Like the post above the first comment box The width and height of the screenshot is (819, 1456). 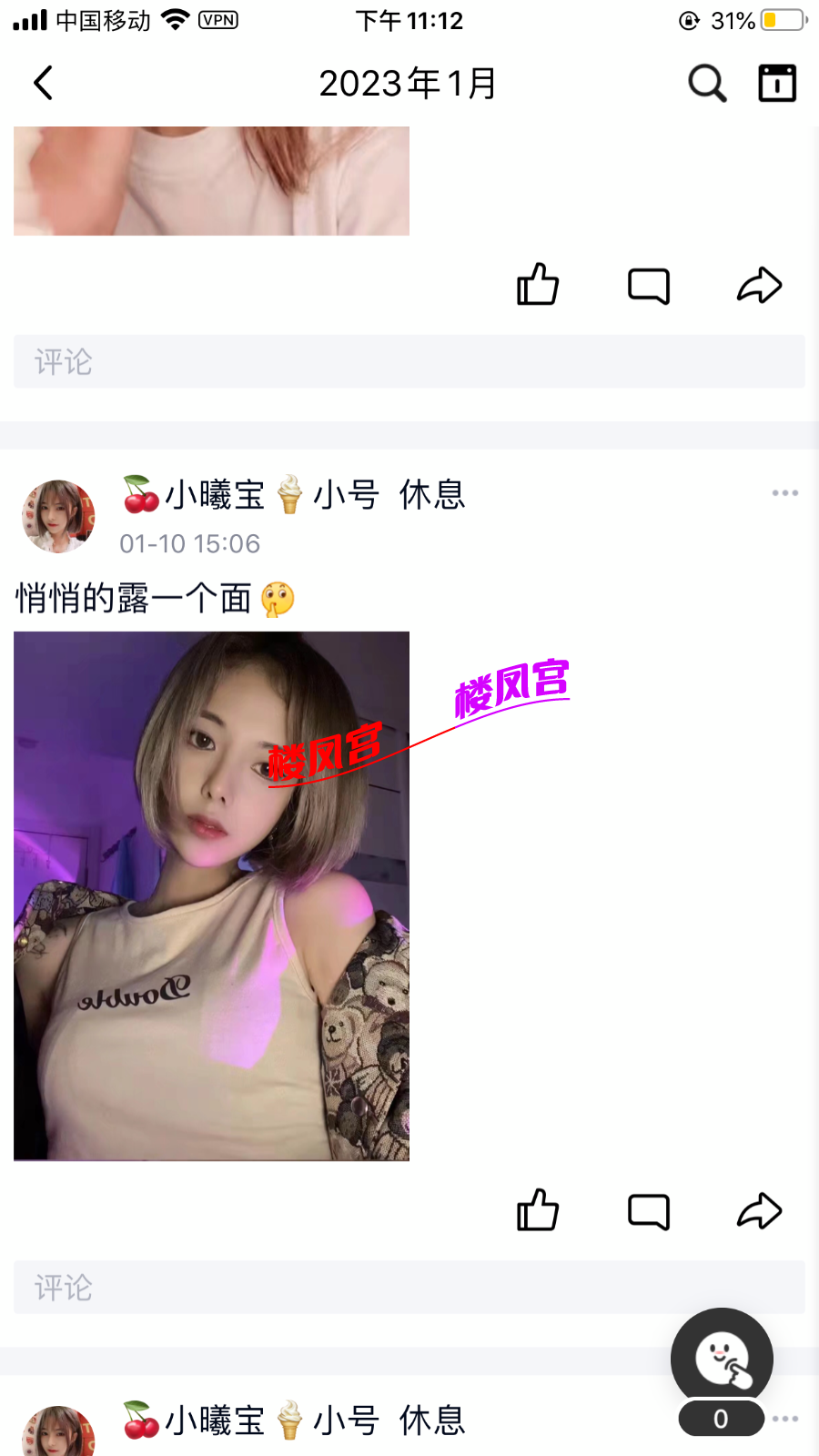click(x=538, y=285)
